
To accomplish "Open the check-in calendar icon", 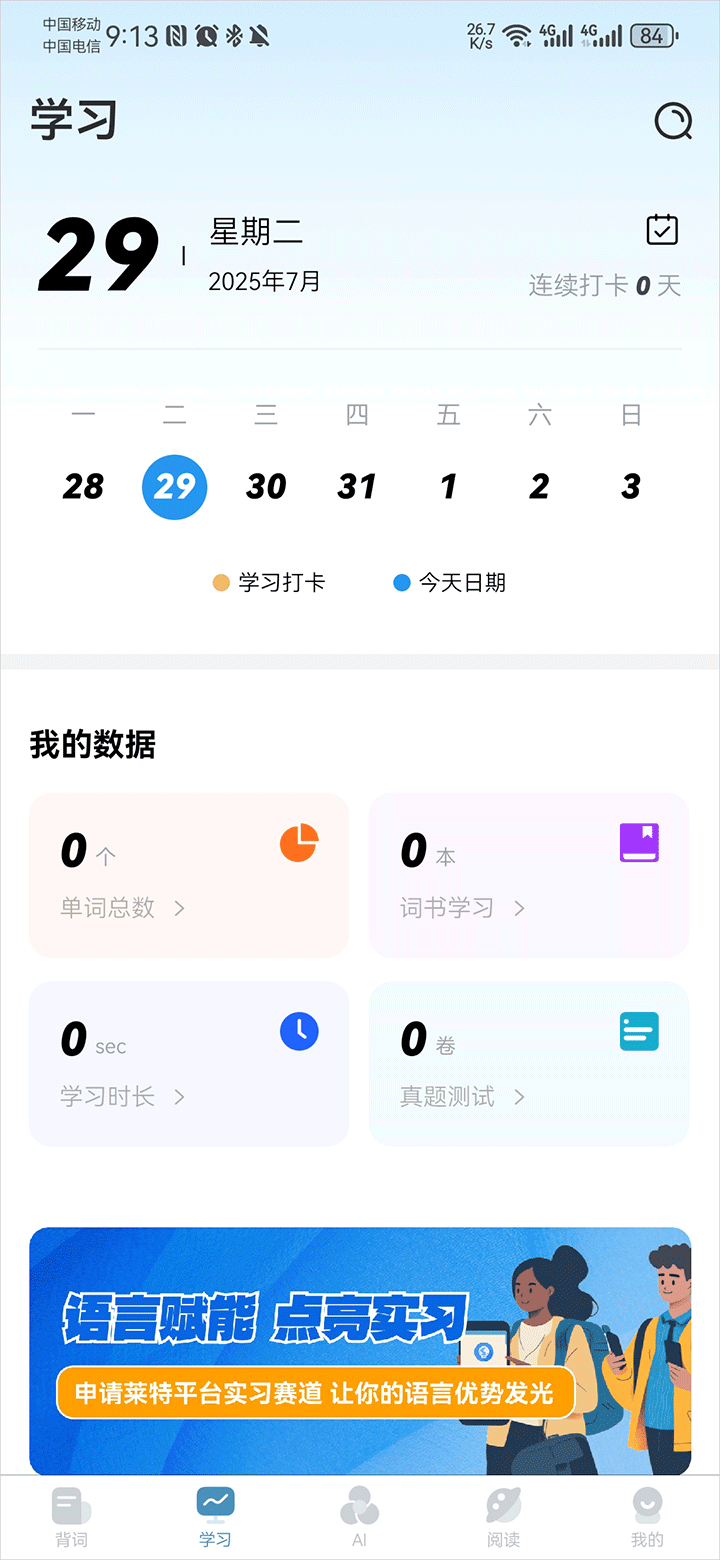I will coord(662,230).
